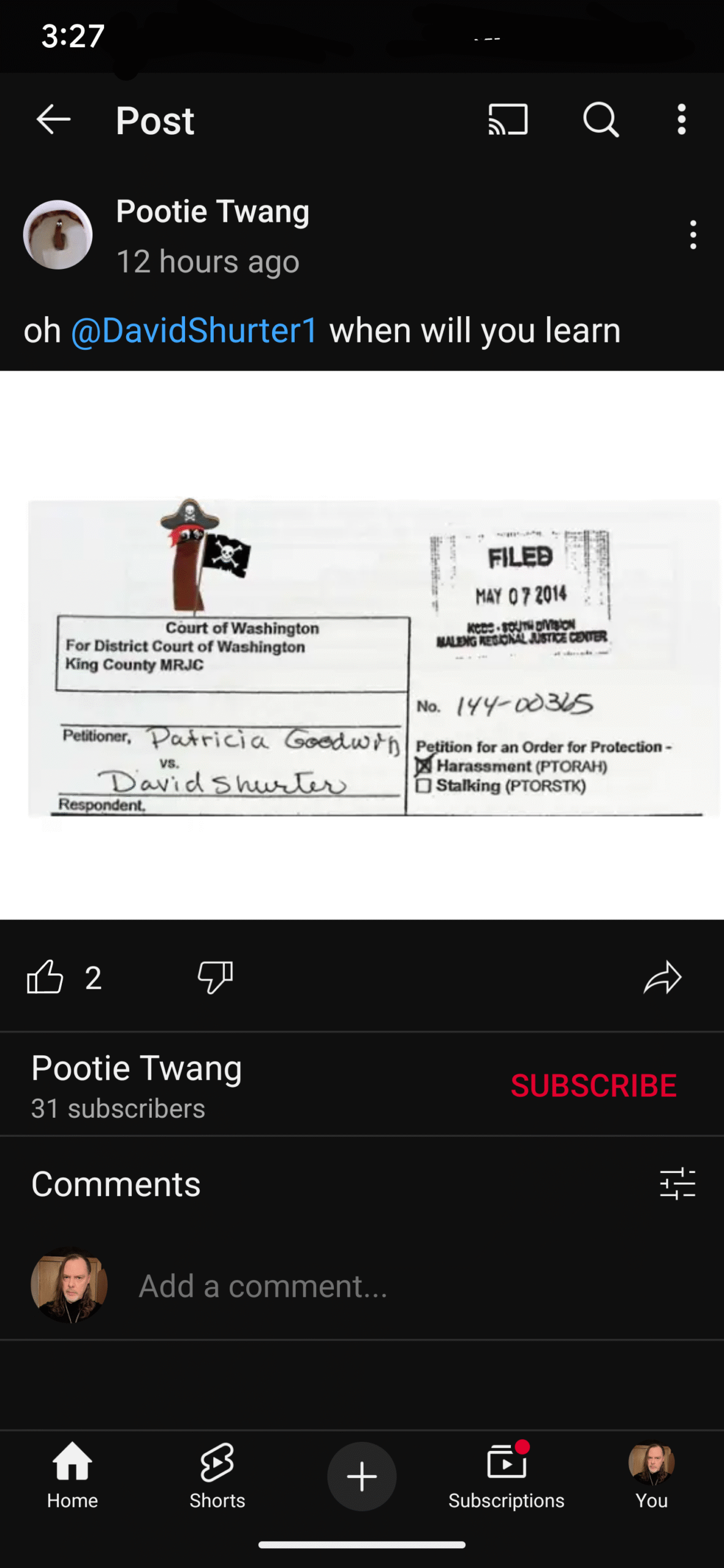Screen dimensions: 724x1568
Task: Open comment sorting options
Action: click(677, 1183)
